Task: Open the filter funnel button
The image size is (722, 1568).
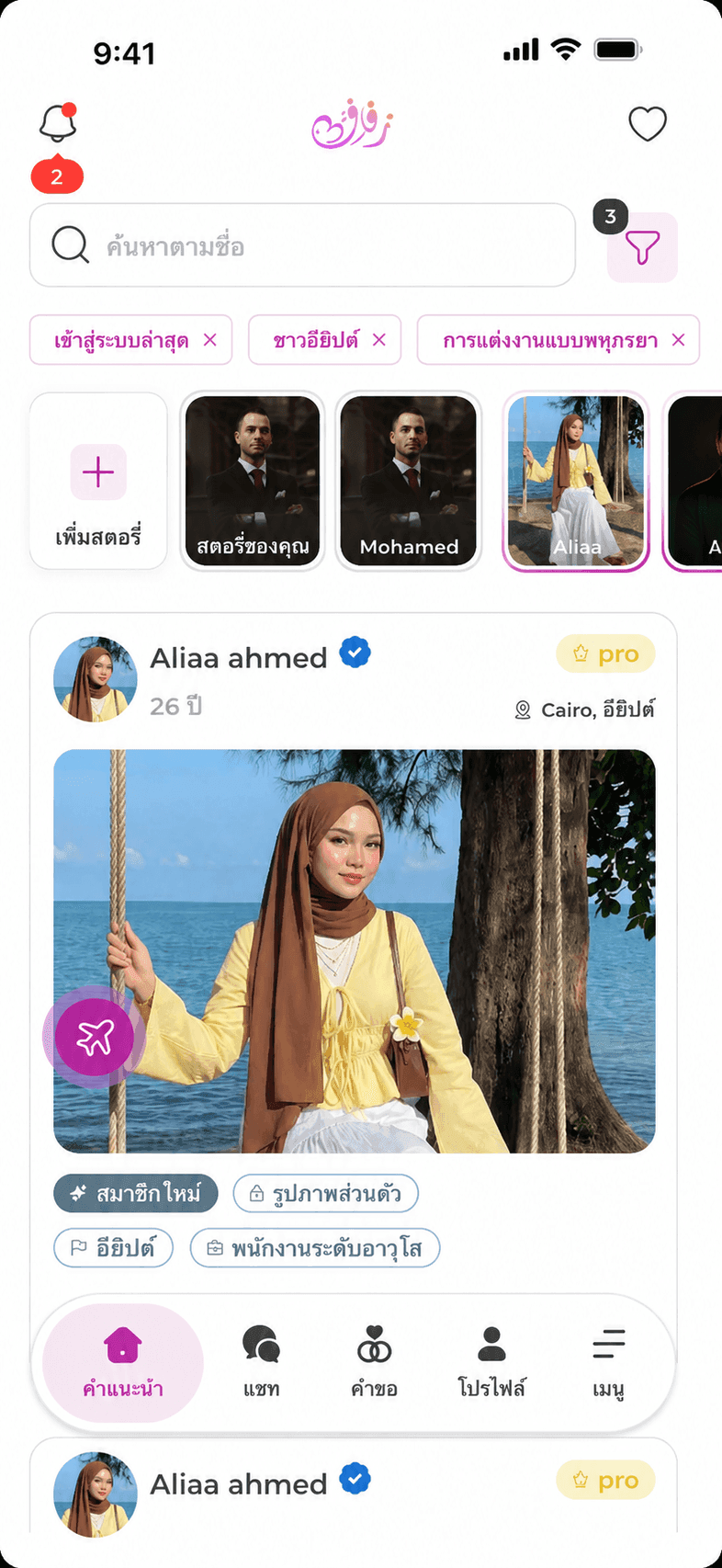Action: tap(642, 247)
